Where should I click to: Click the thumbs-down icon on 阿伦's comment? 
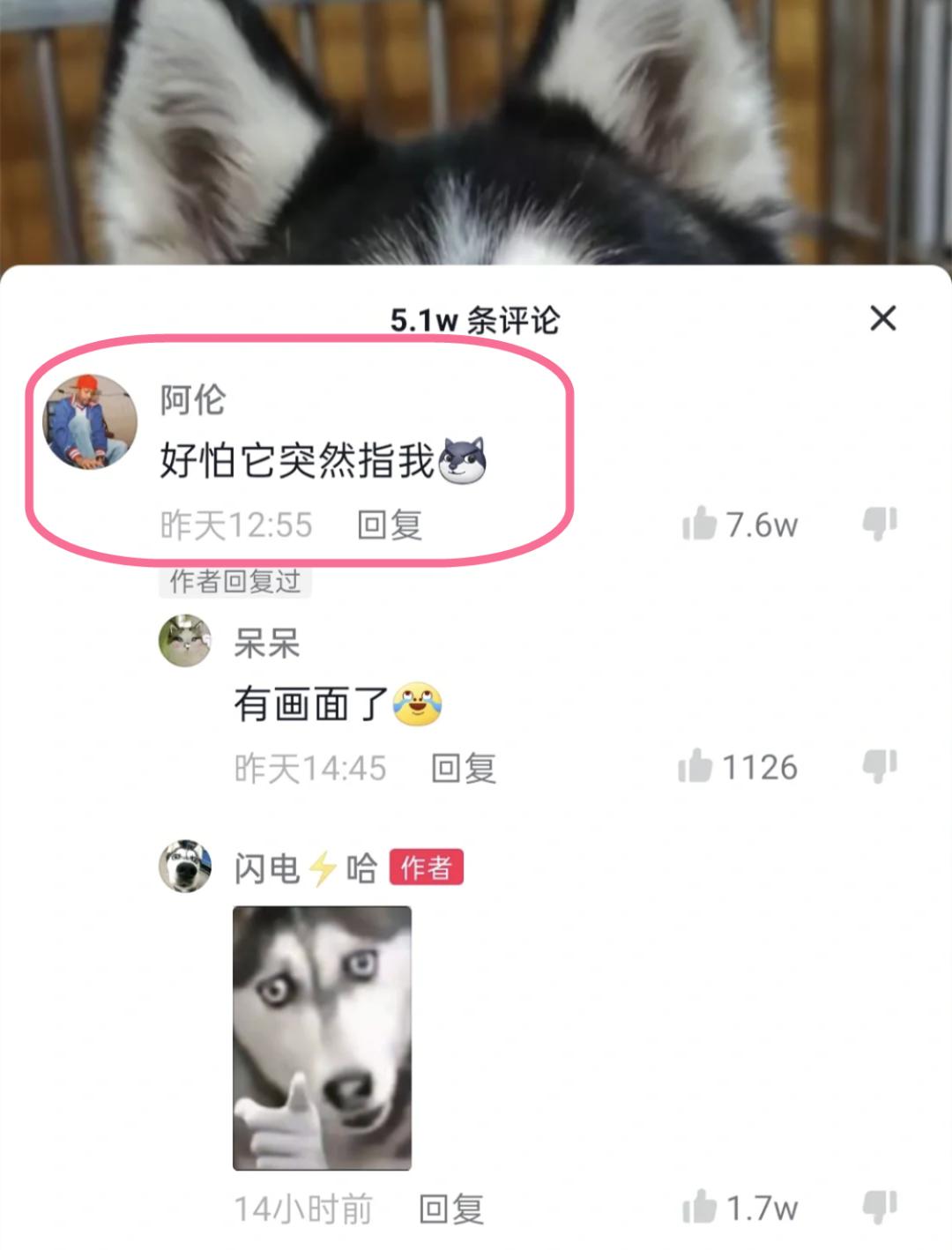[x=881, y=524]
